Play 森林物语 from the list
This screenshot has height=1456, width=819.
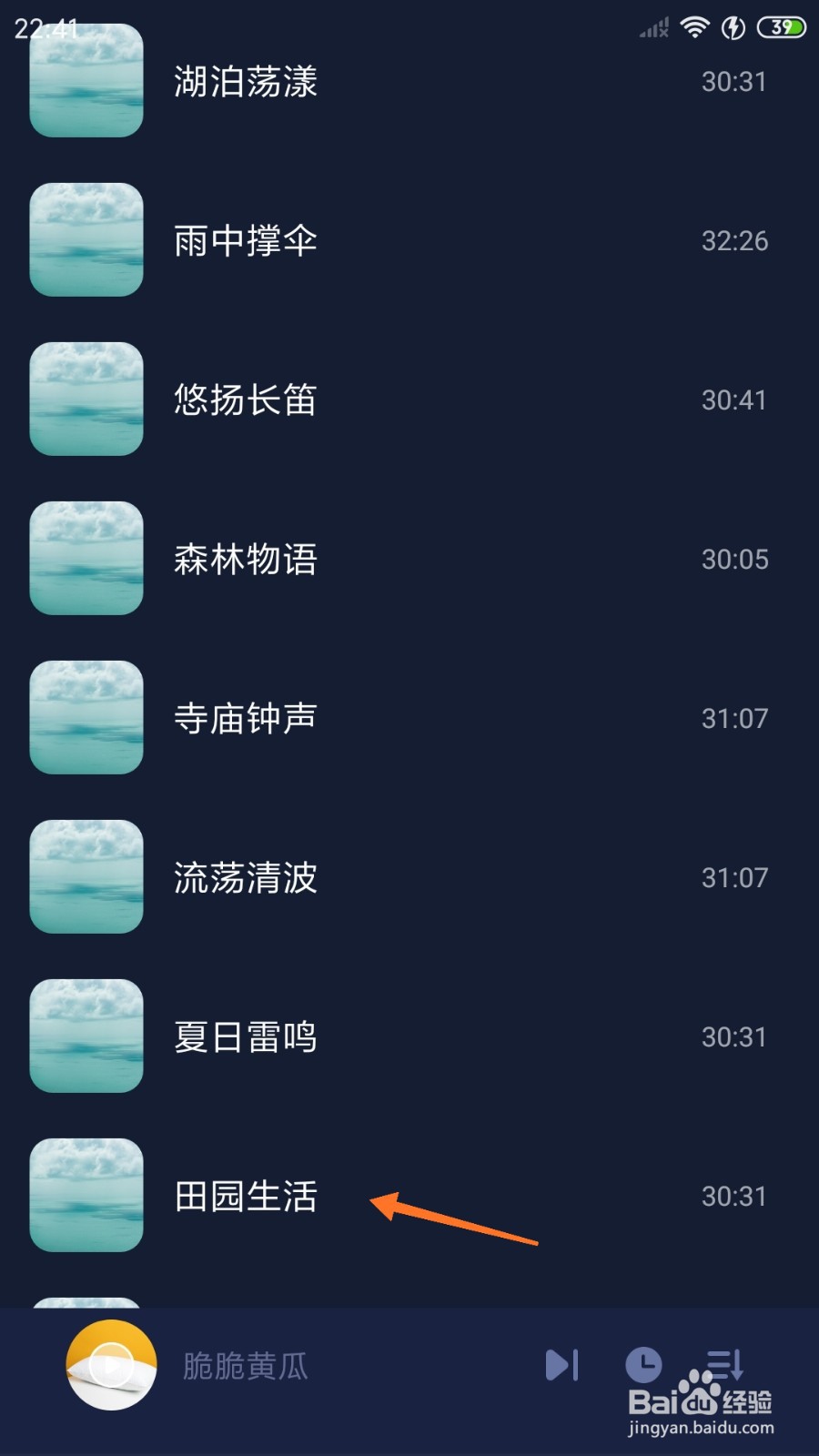[x=409, y=559]
